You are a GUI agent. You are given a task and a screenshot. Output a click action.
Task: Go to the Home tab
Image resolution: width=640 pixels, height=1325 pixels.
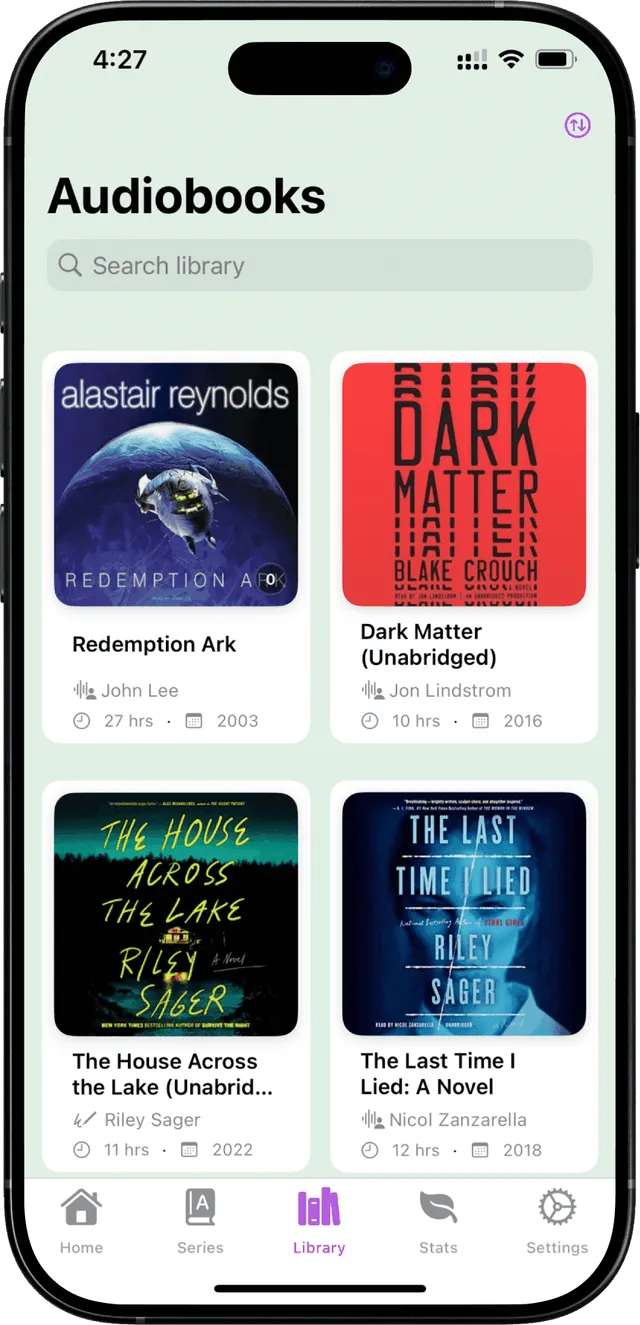81,1221
